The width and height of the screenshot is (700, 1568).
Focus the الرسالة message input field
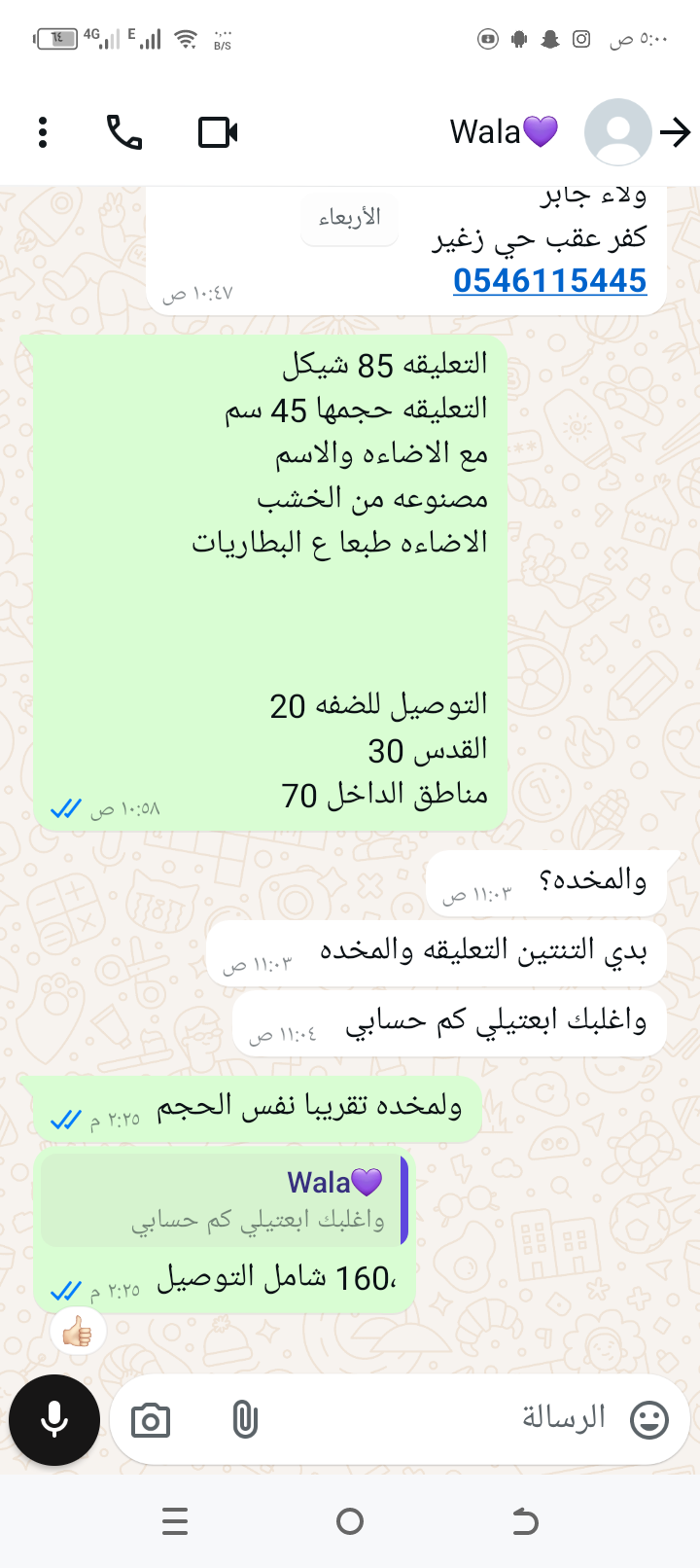click(437, 1418)
